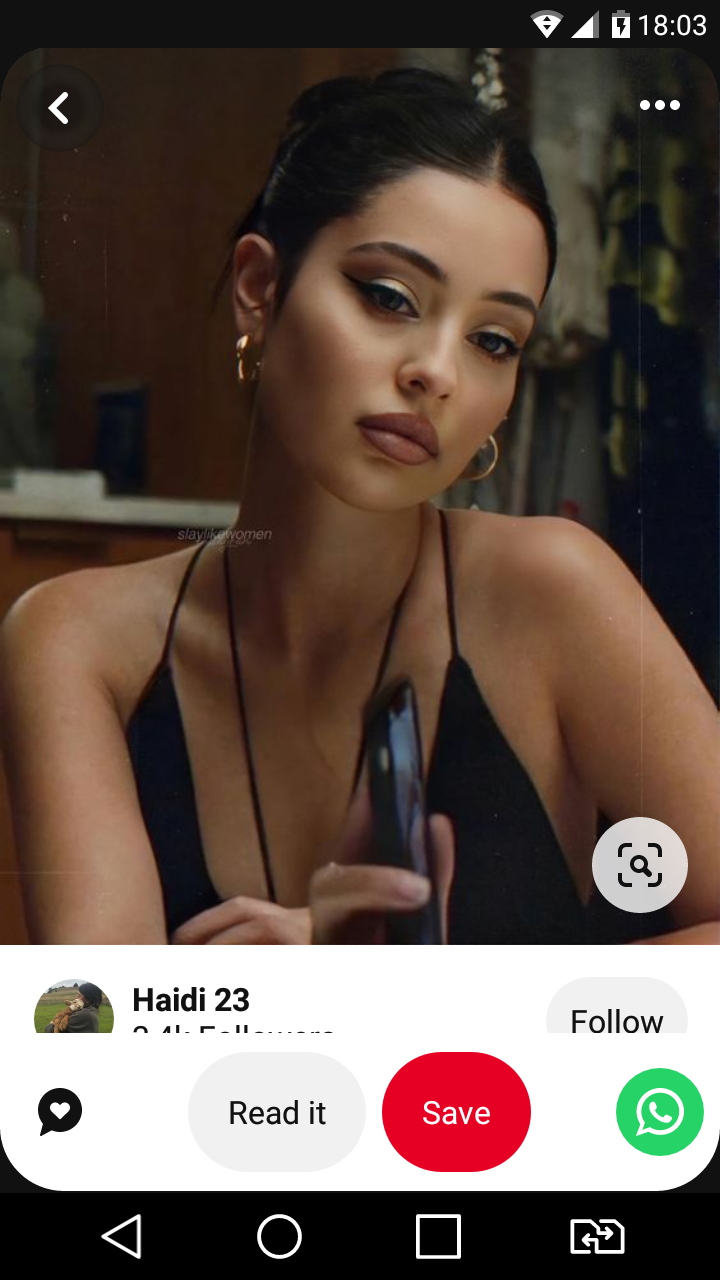The image size is (720, 1280).
Task: Go to the system home screen
Action: point(279,1237)
